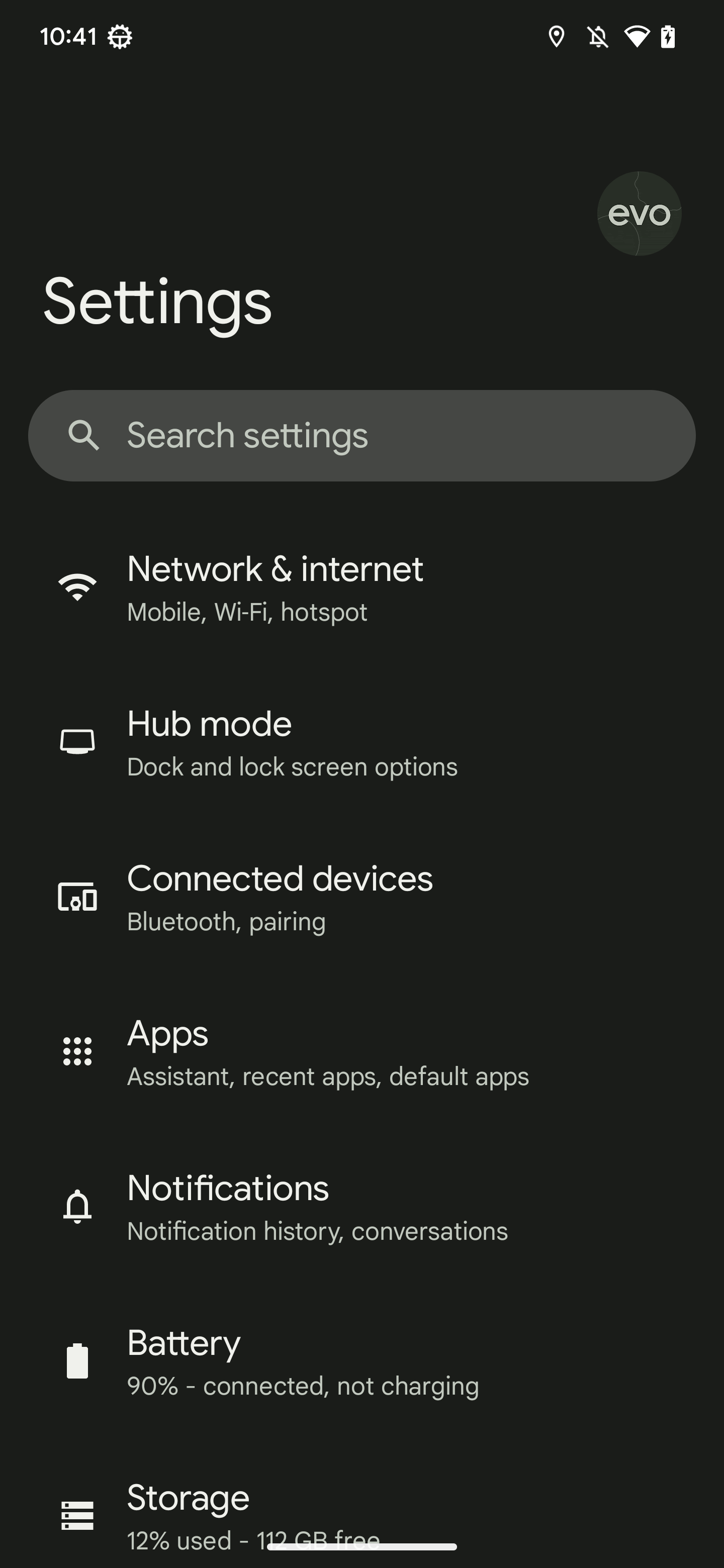Select the Notifications bell icon

tap(77, 1204)
